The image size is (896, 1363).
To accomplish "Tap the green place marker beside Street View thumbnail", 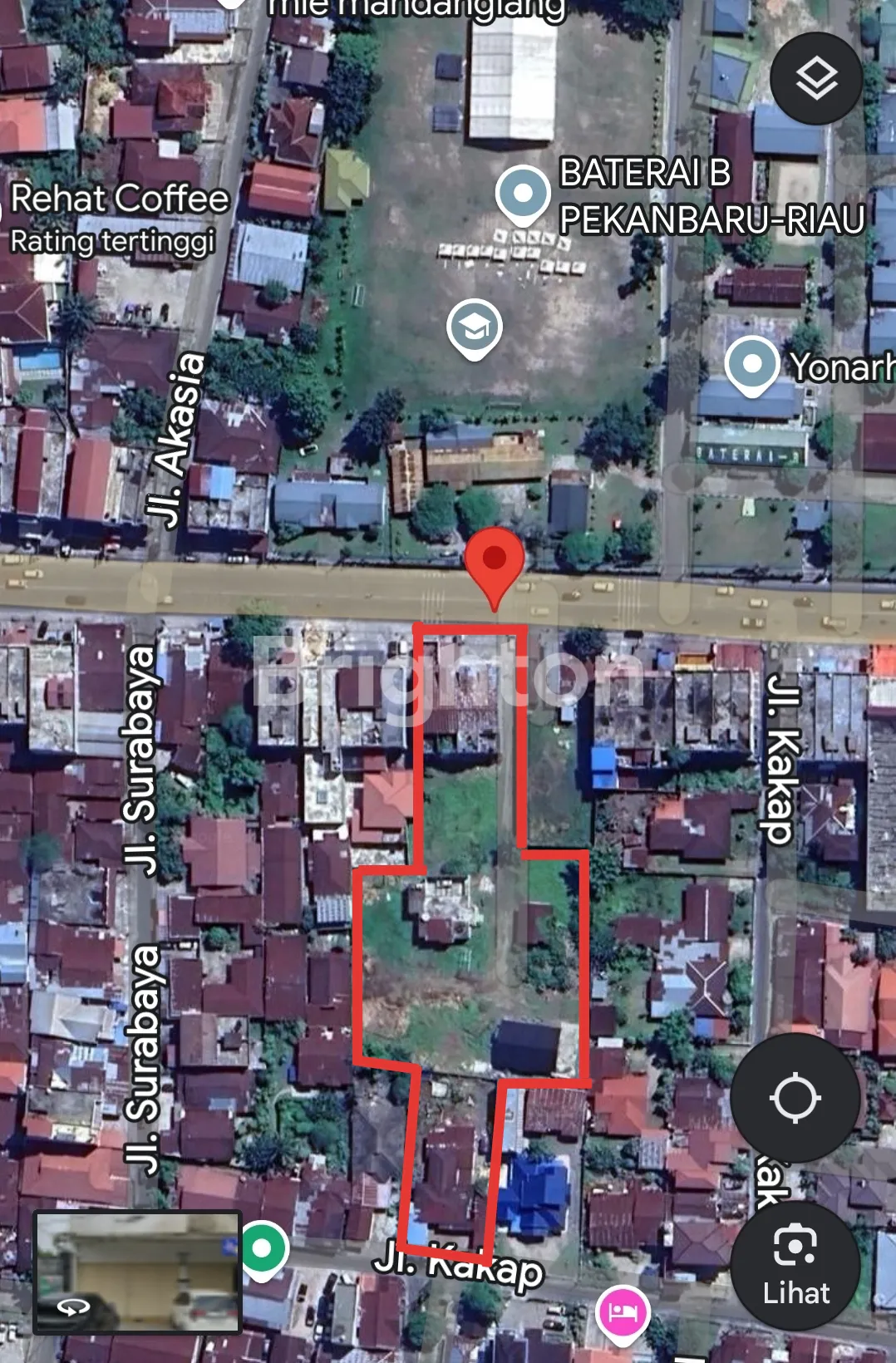I will click(x=263, y=1248).
